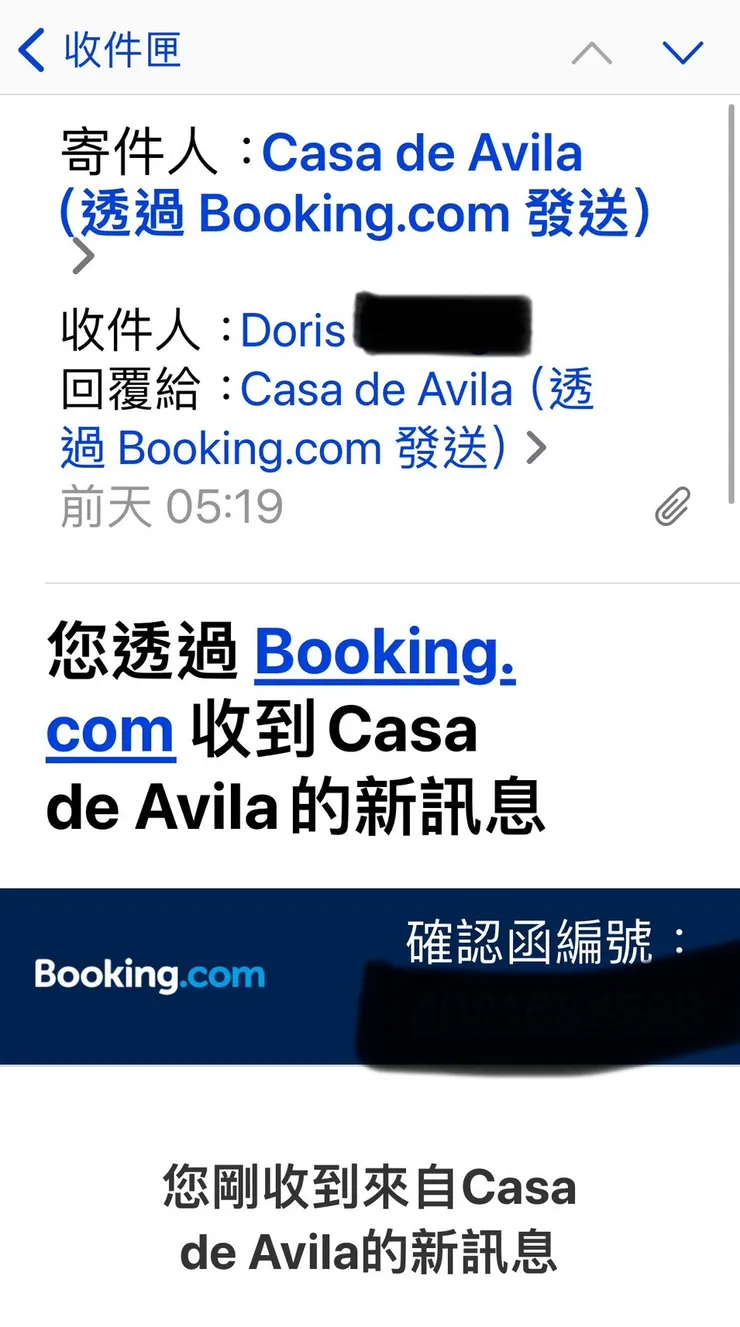Open the Booking.com link in heading
The width and height of the screenshot is (740, 1327).
385,654
